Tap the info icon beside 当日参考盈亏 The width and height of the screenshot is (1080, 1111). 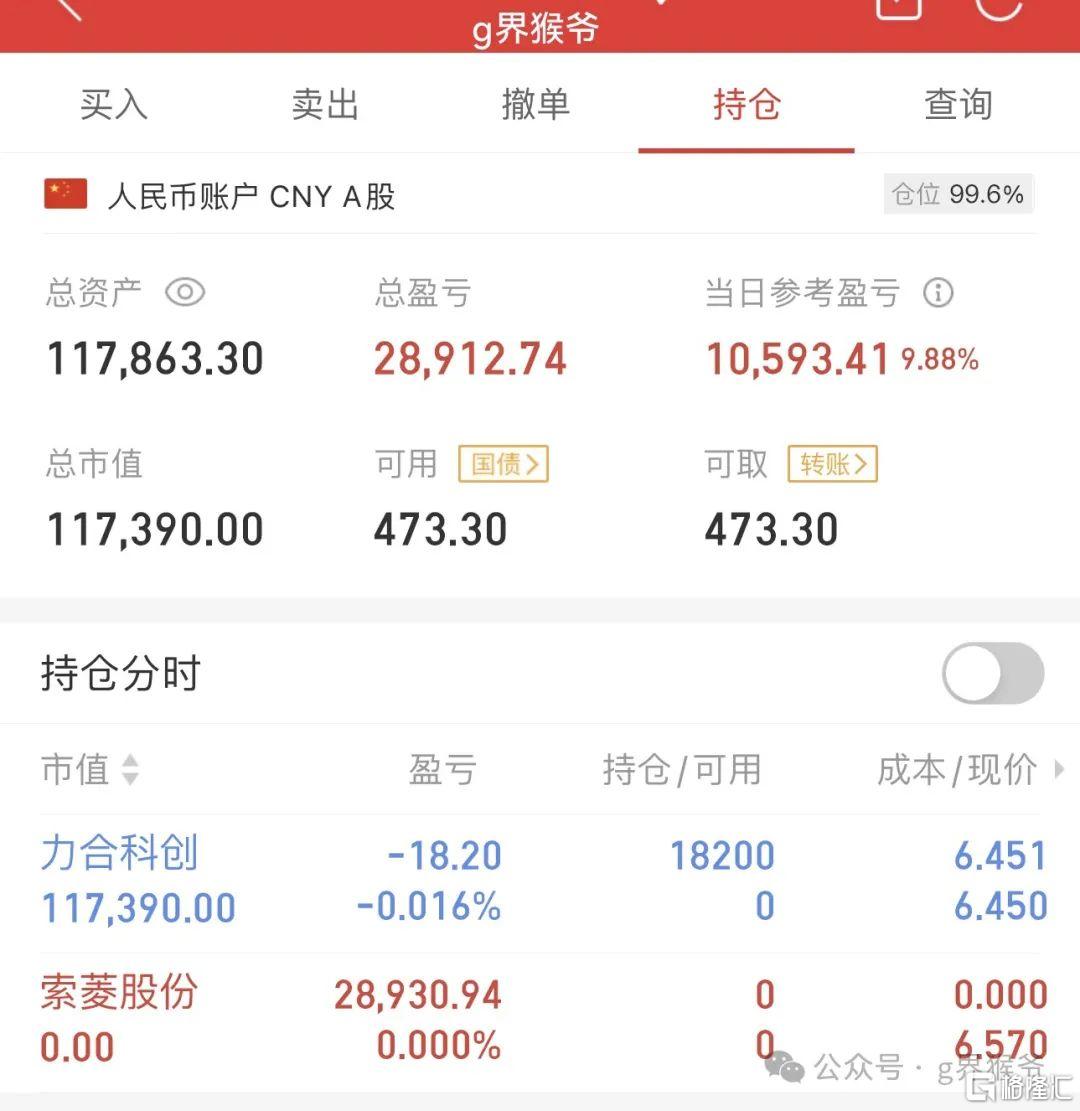point(938,293)
